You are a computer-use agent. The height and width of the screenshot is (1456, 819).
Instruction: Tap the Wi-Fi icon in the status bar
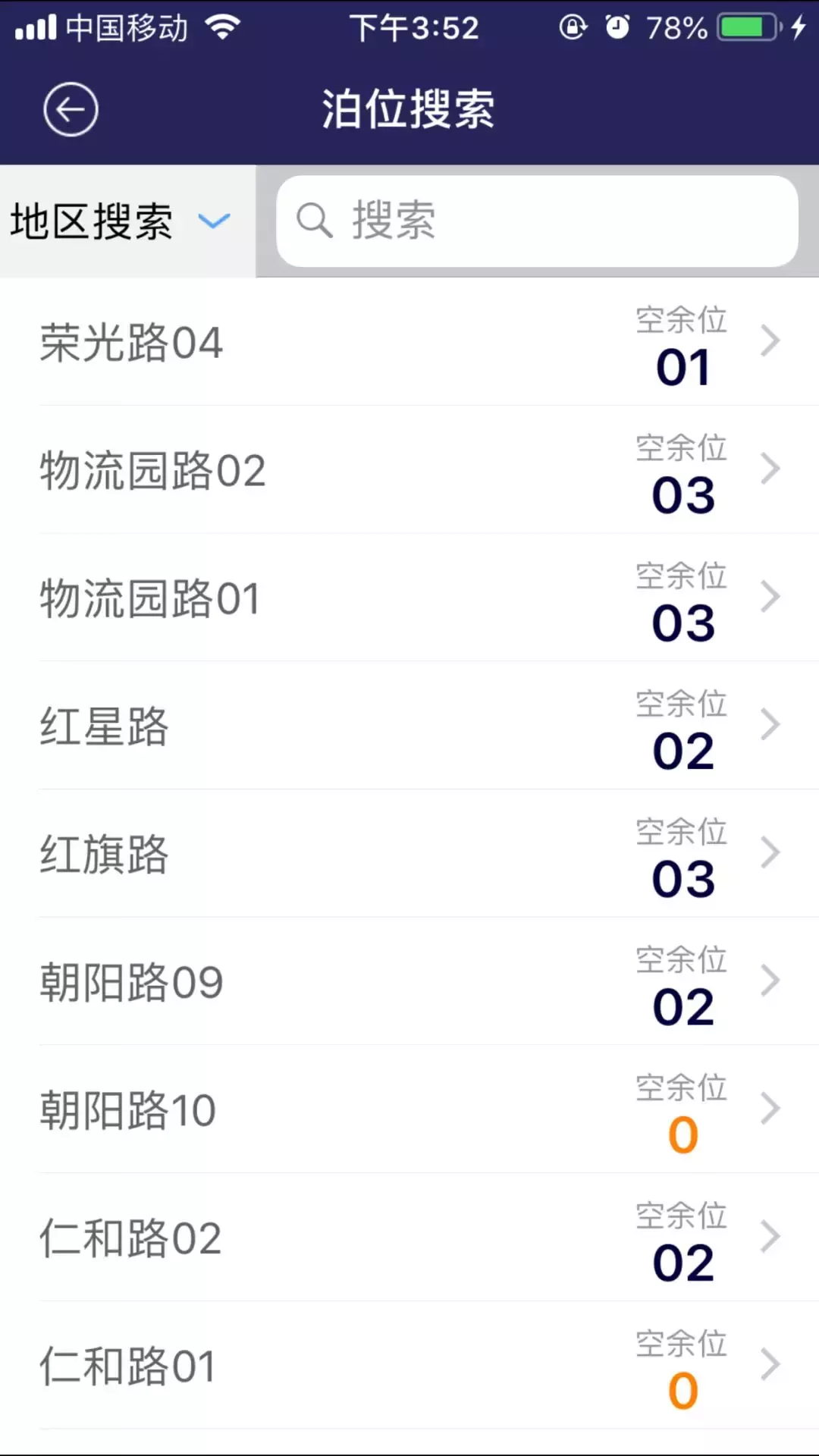tap(224, 26)
